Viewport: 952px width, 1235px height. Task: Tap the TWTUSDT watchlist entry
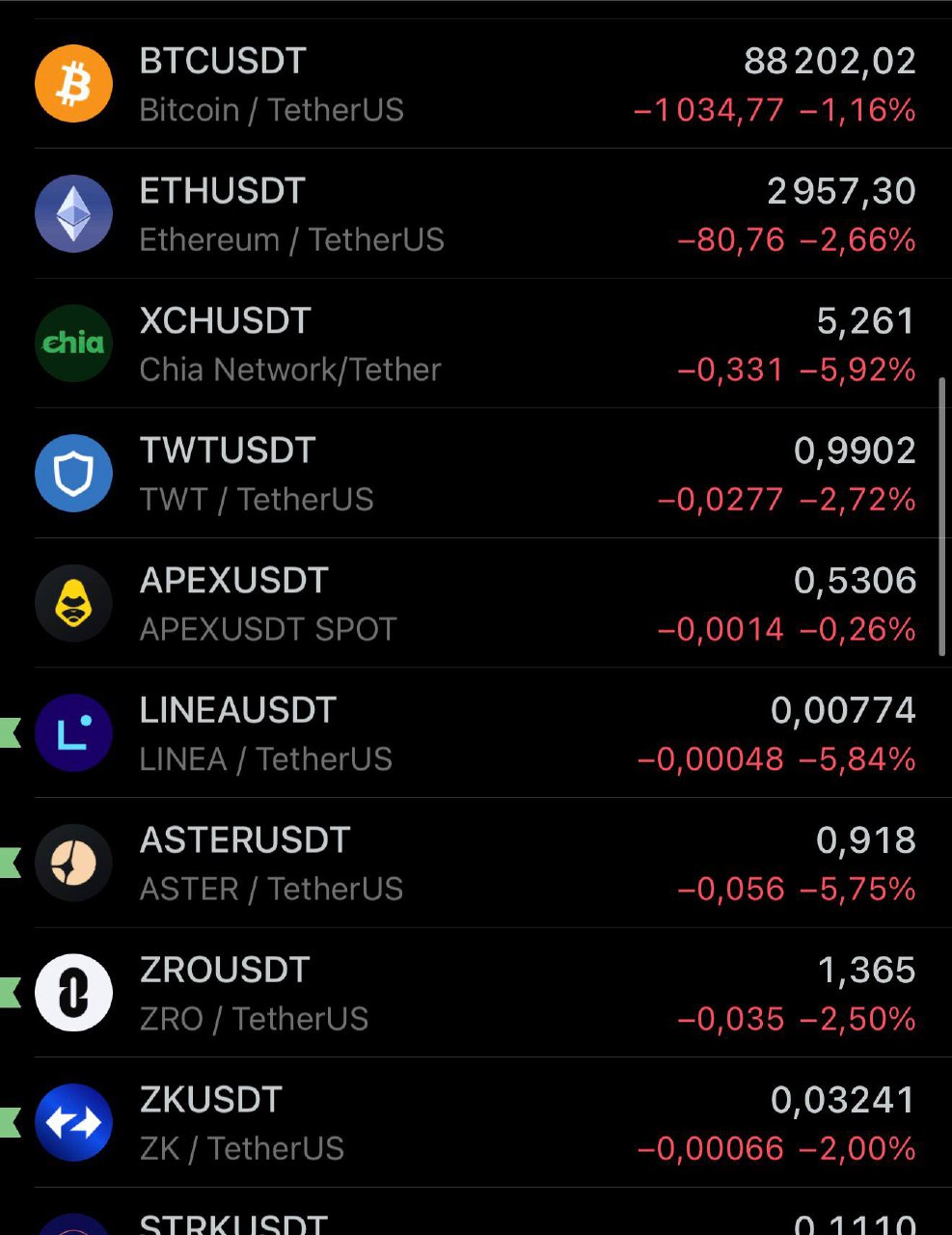click(x=476, y=474)
